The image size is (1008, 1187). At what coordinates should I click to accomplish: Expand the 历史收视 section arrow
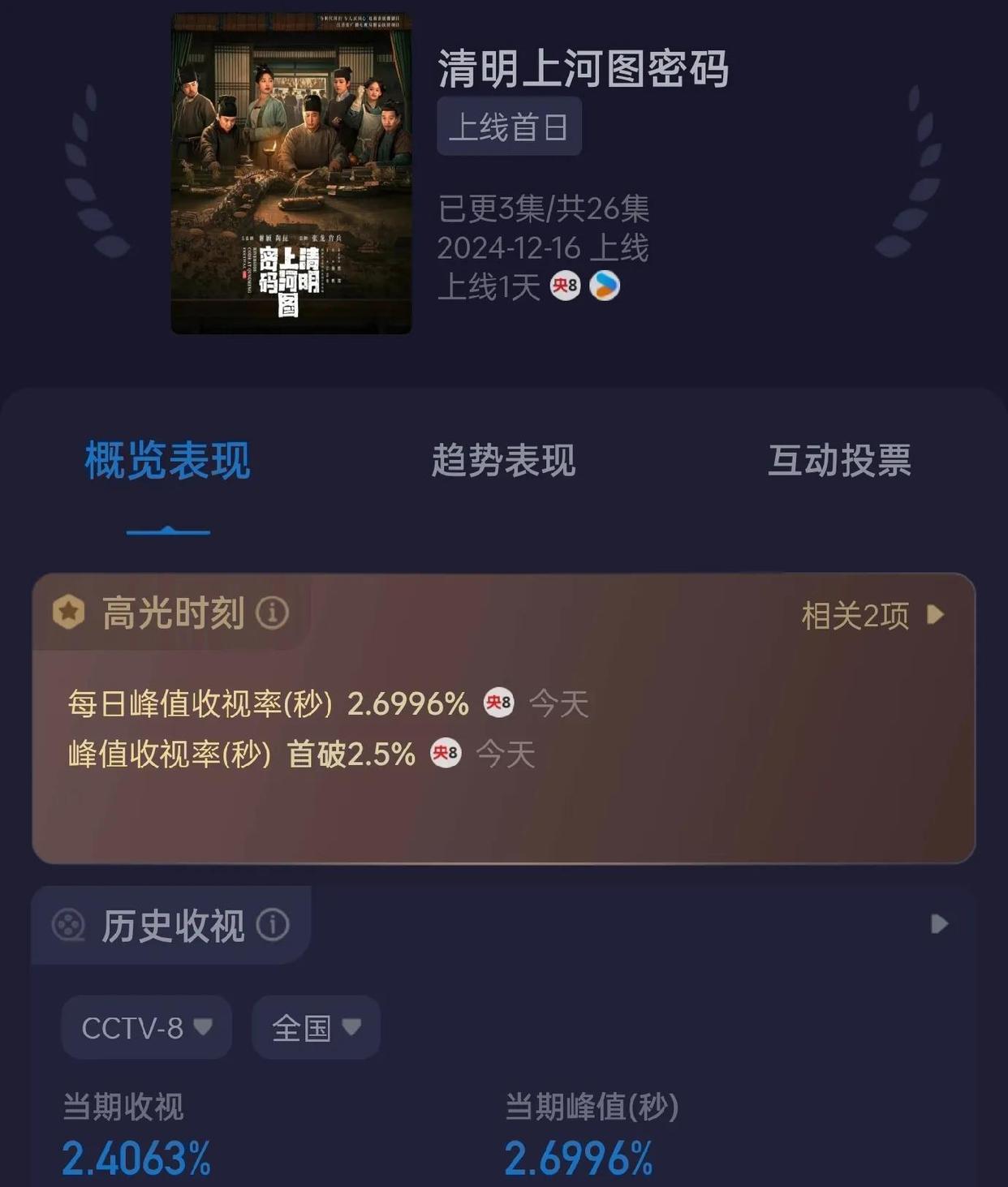(939, 924)
